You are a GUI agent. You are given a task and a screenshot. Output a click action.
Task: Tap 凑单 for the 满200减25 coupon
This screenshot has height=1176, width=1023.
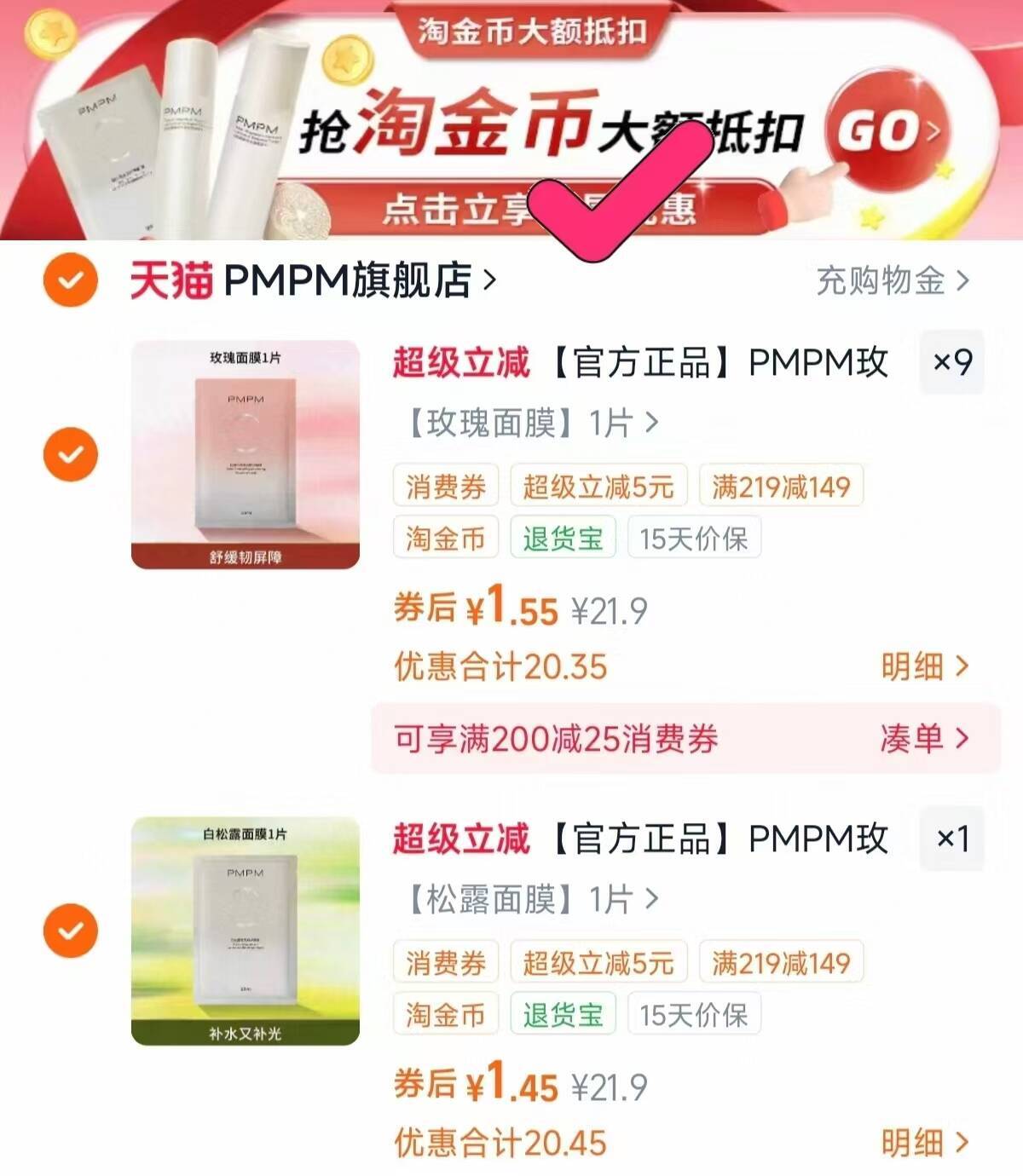pos(925,738)
